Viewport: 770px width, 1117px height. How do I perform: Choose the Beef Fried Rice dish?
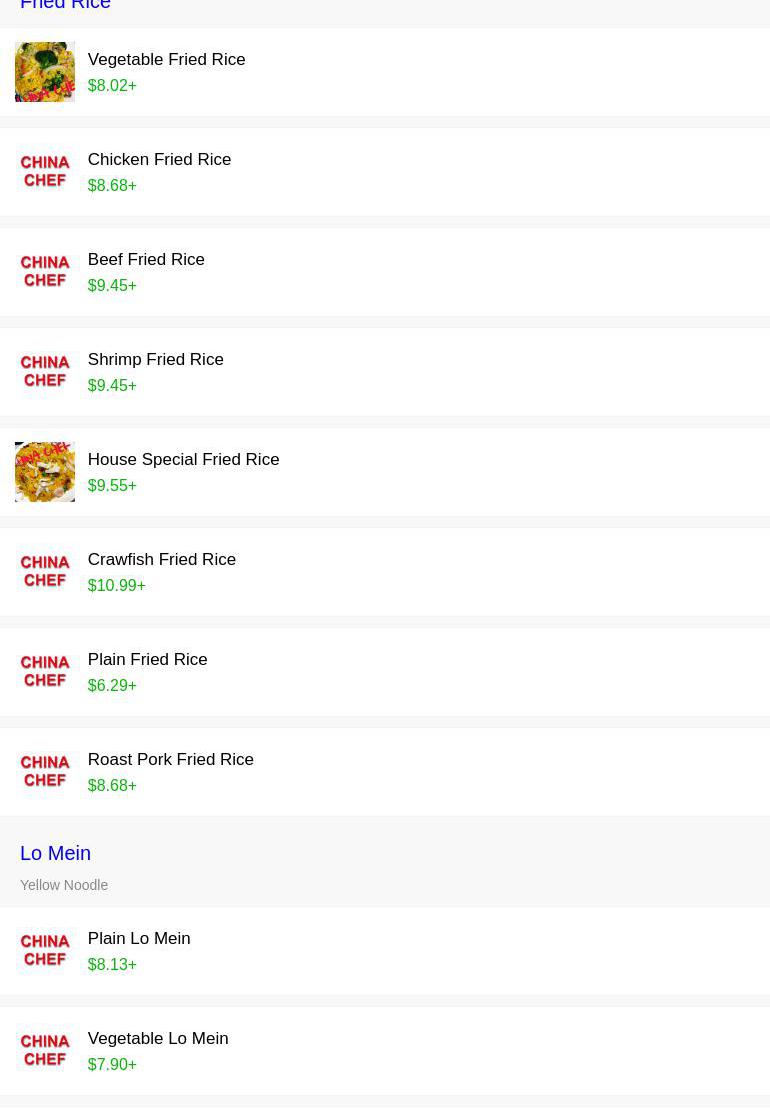pos(146,260)
